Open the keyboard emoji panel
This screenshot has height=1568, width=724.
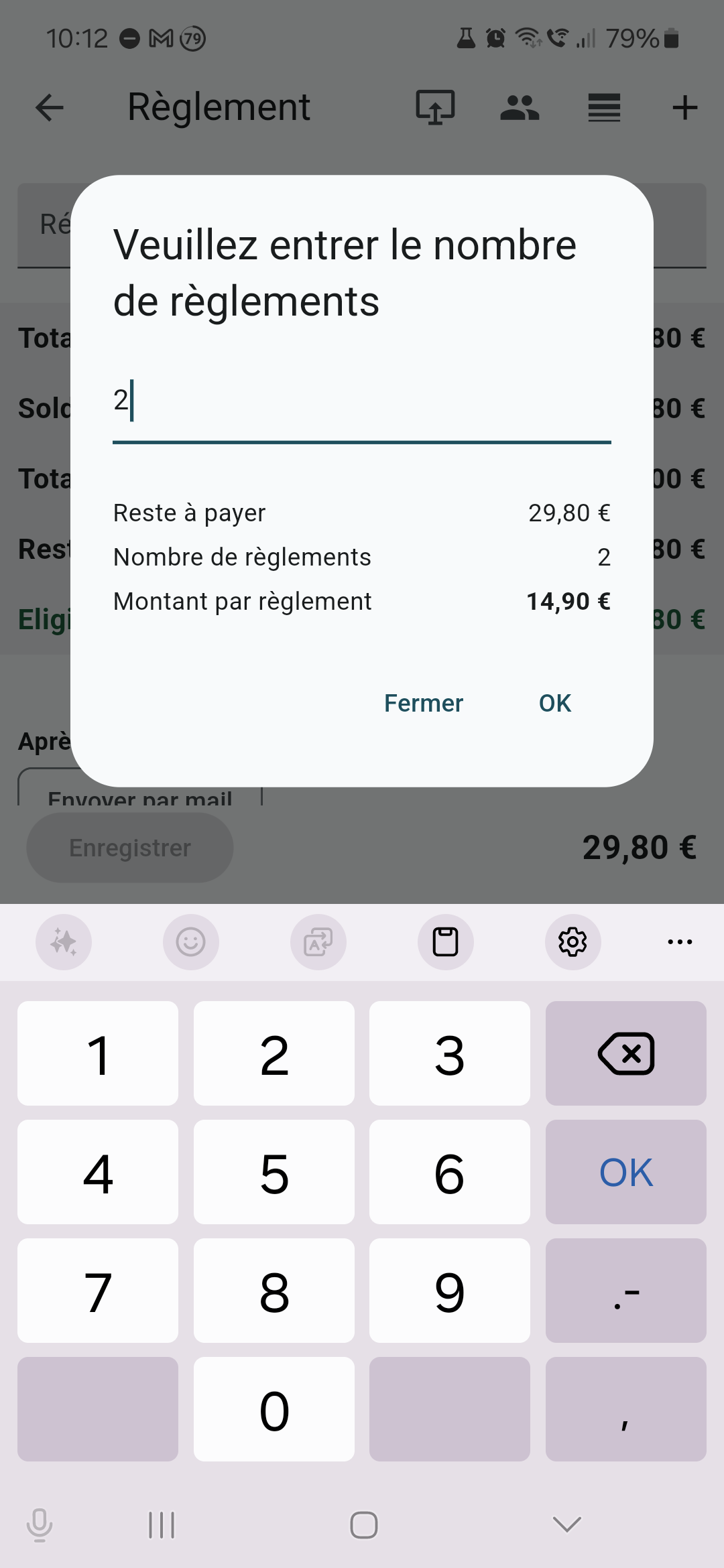tap(190, 942)
